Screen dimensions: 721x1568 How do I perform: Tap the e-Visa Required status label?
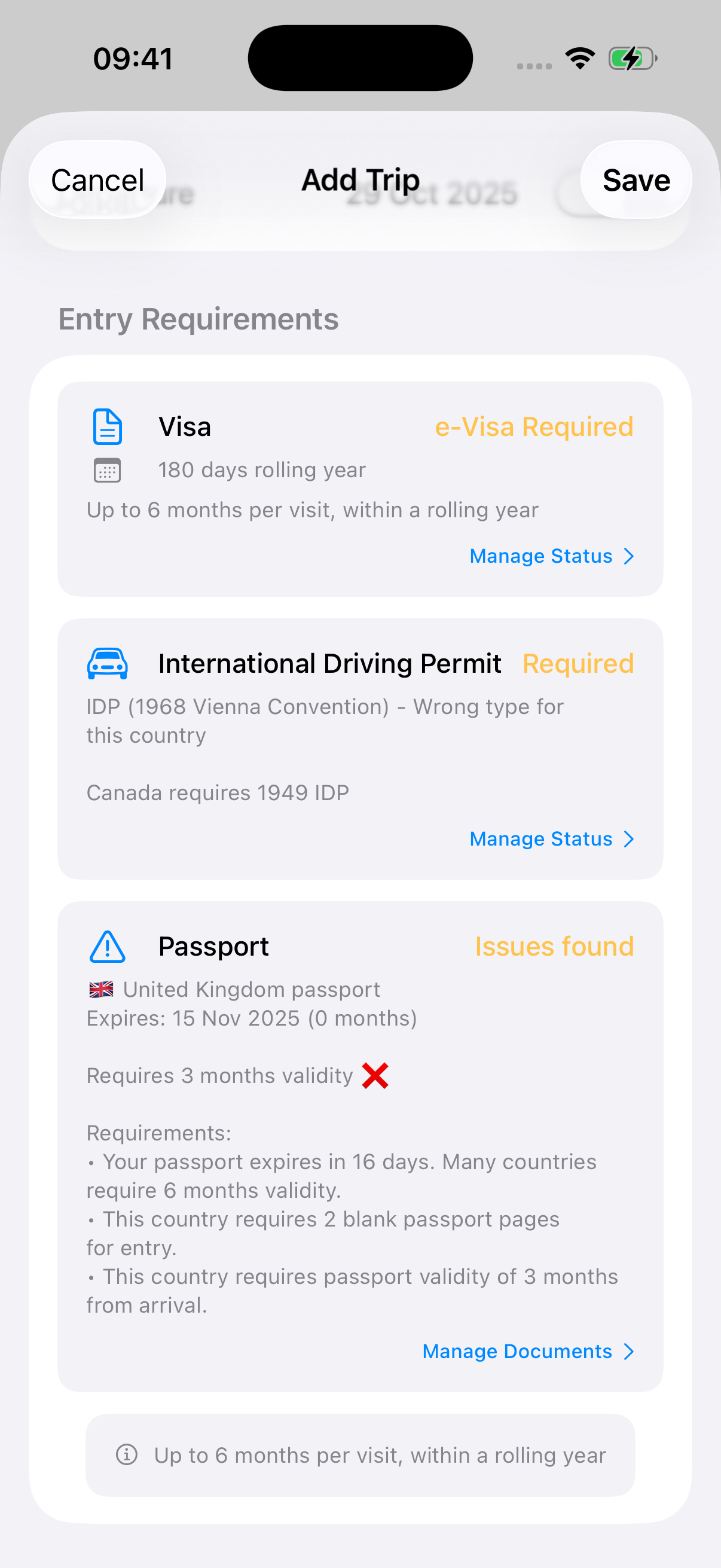tap(534, 427)
